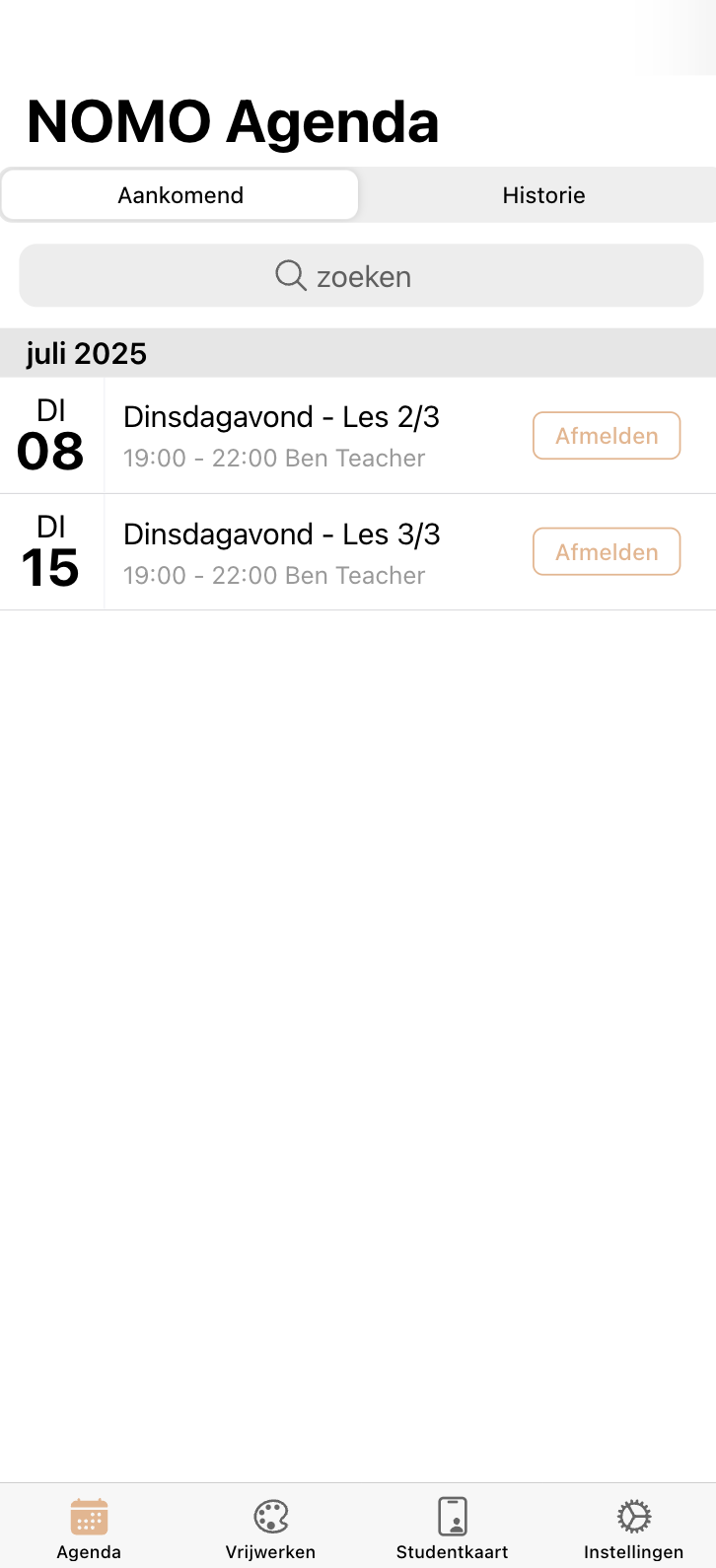Tap Afmelden for Les 3/3
The width and height of the screenshot is (716, 1568).
607,552
